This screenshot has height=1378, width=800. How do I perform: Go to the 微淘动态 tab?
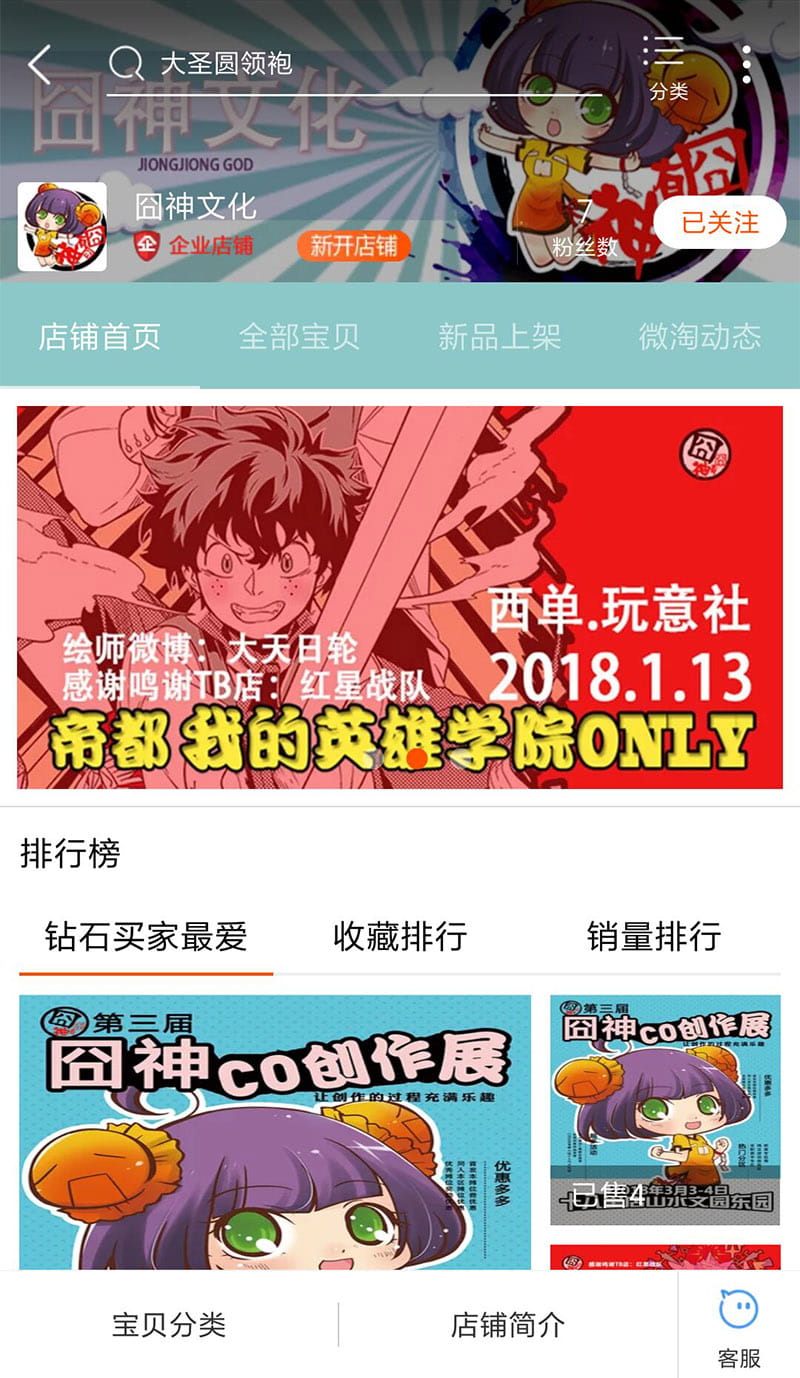coord(699,337)
